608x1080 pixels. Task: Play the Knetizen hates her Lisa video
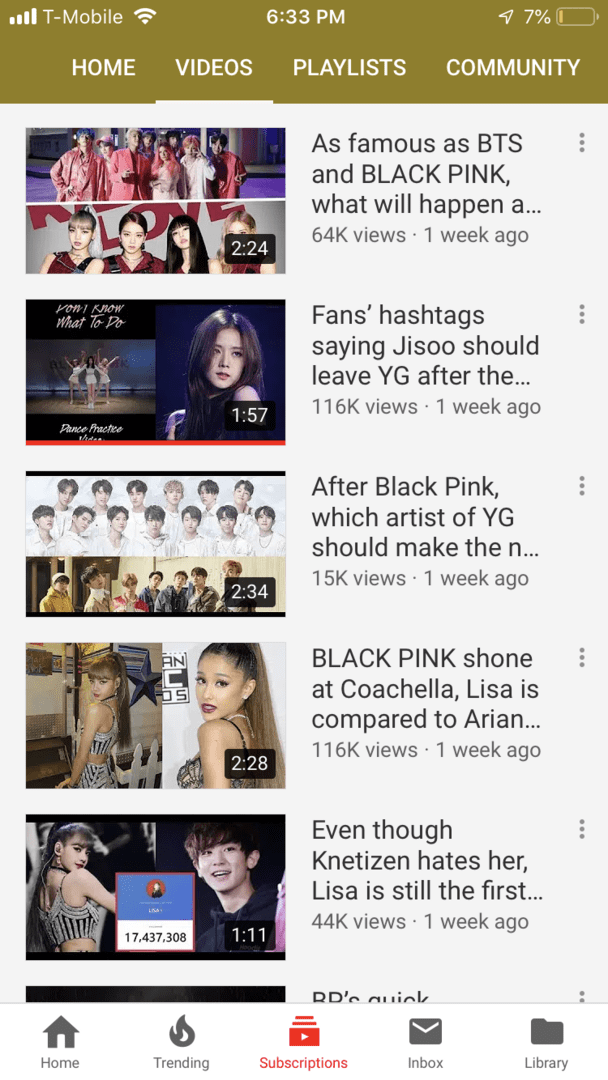pos(156,887)
